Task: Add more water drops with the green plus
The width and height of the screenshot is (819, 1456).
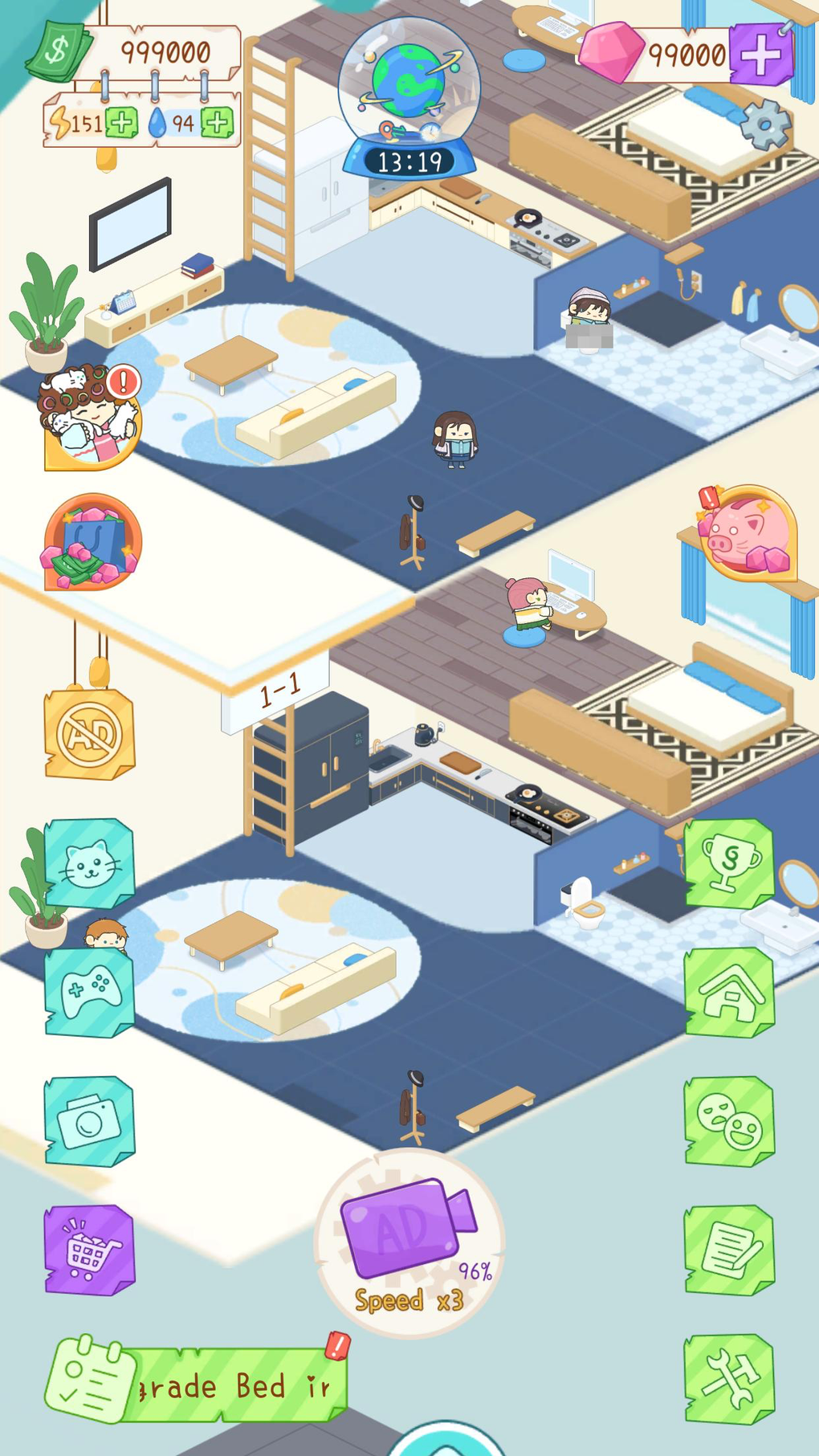Action: [217, 123]
